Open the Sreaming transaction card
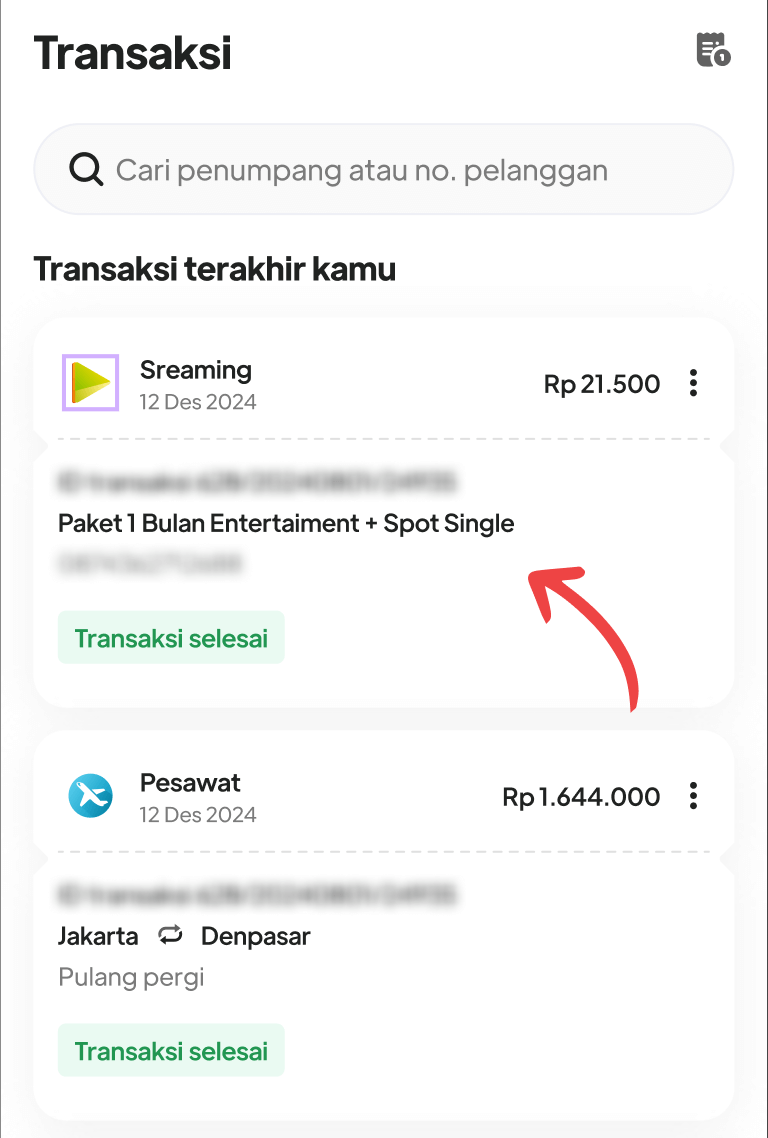 pos(300,523)
